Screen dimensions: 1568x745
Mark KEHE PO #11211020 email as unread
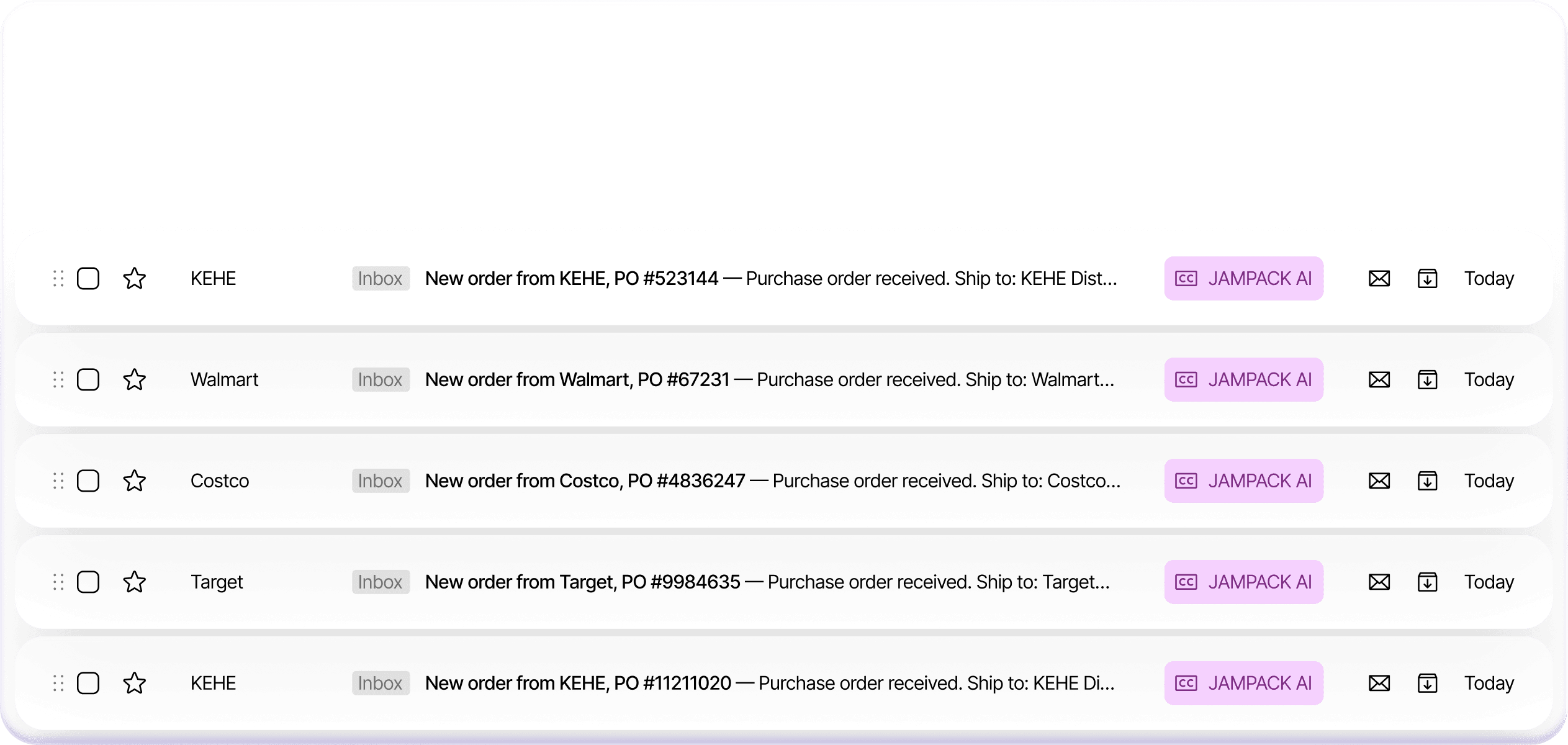tap(1379, 684)
